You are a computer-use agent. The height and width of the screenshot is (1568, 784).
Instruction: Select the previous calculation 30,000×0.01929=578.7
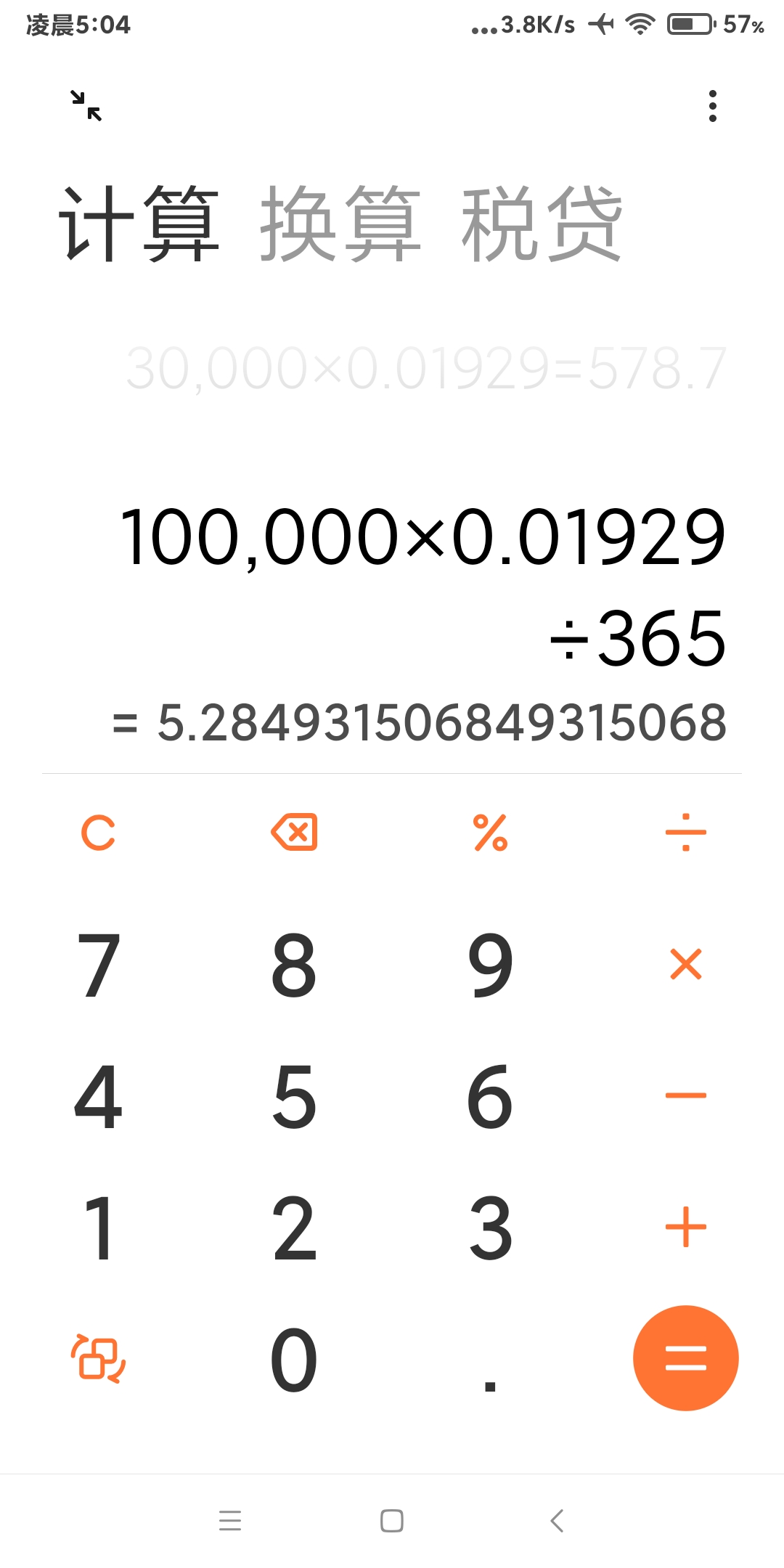click(x=426, y=368)
